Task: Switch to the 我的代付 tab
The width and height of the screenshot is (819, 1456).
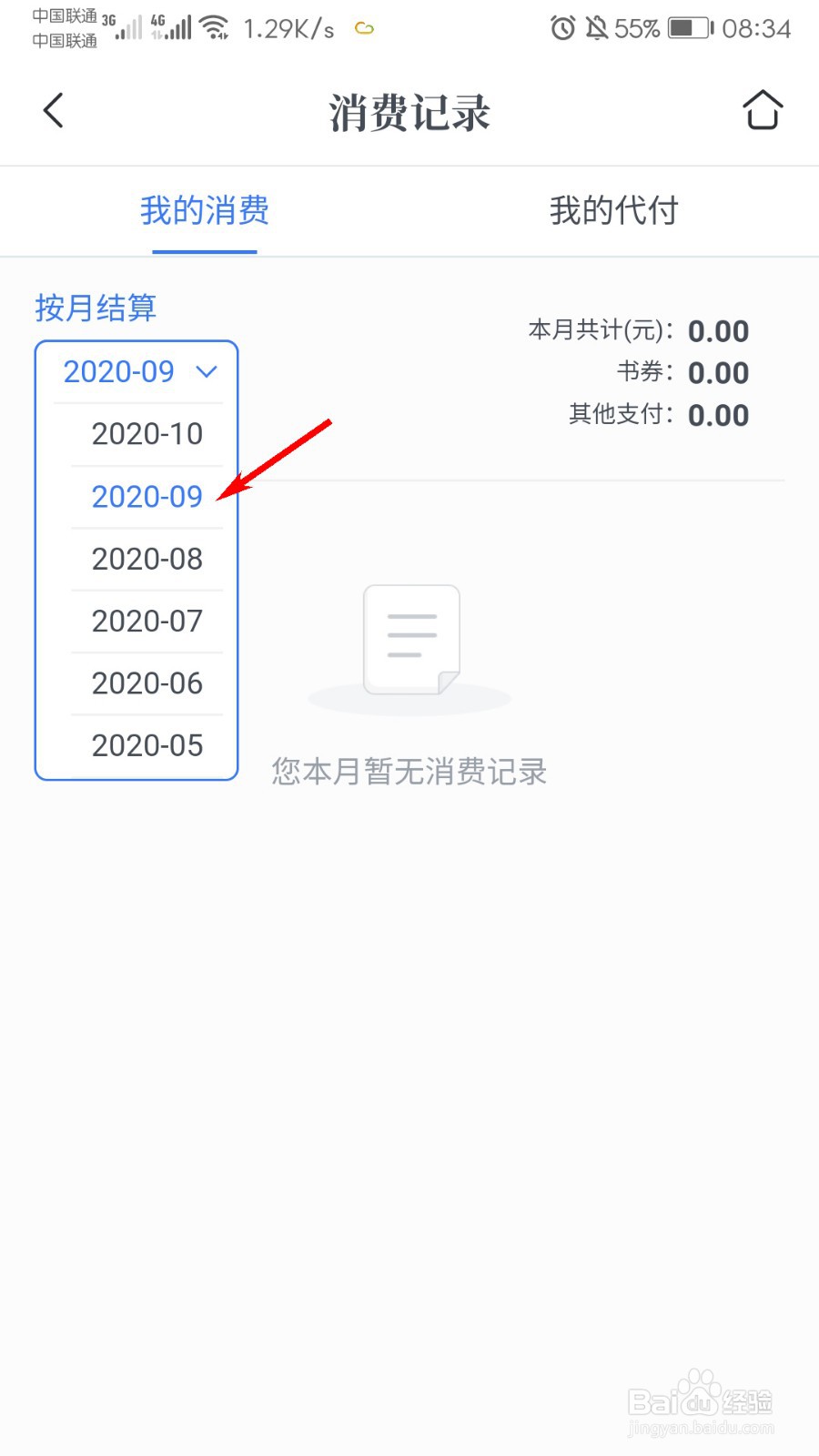Action: (x=614, y=210)
